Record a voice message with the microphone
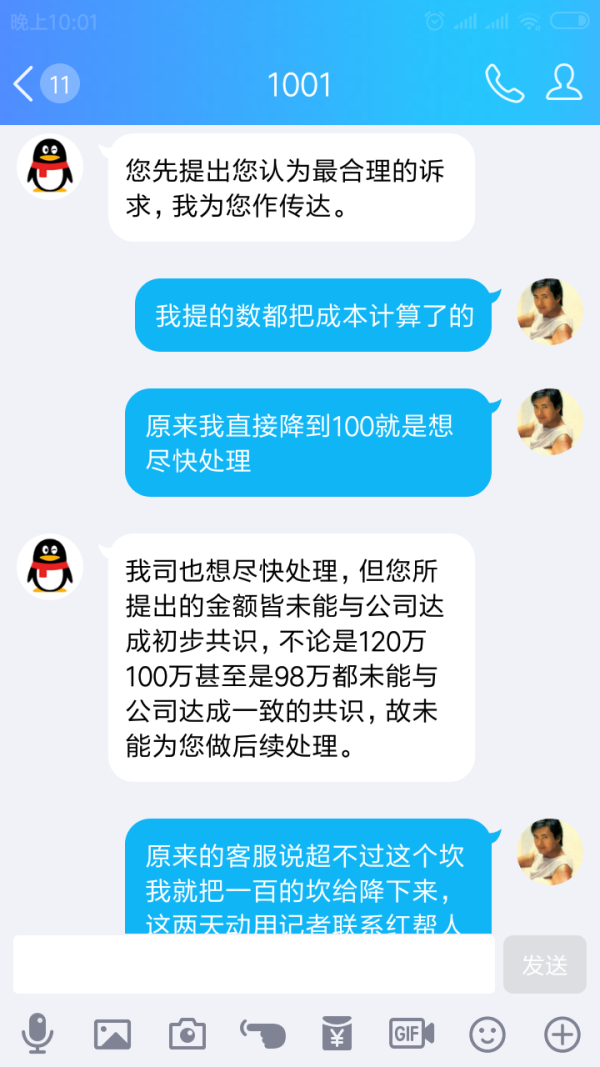This screenshot has width=600, height=1067. (38, 1034)
